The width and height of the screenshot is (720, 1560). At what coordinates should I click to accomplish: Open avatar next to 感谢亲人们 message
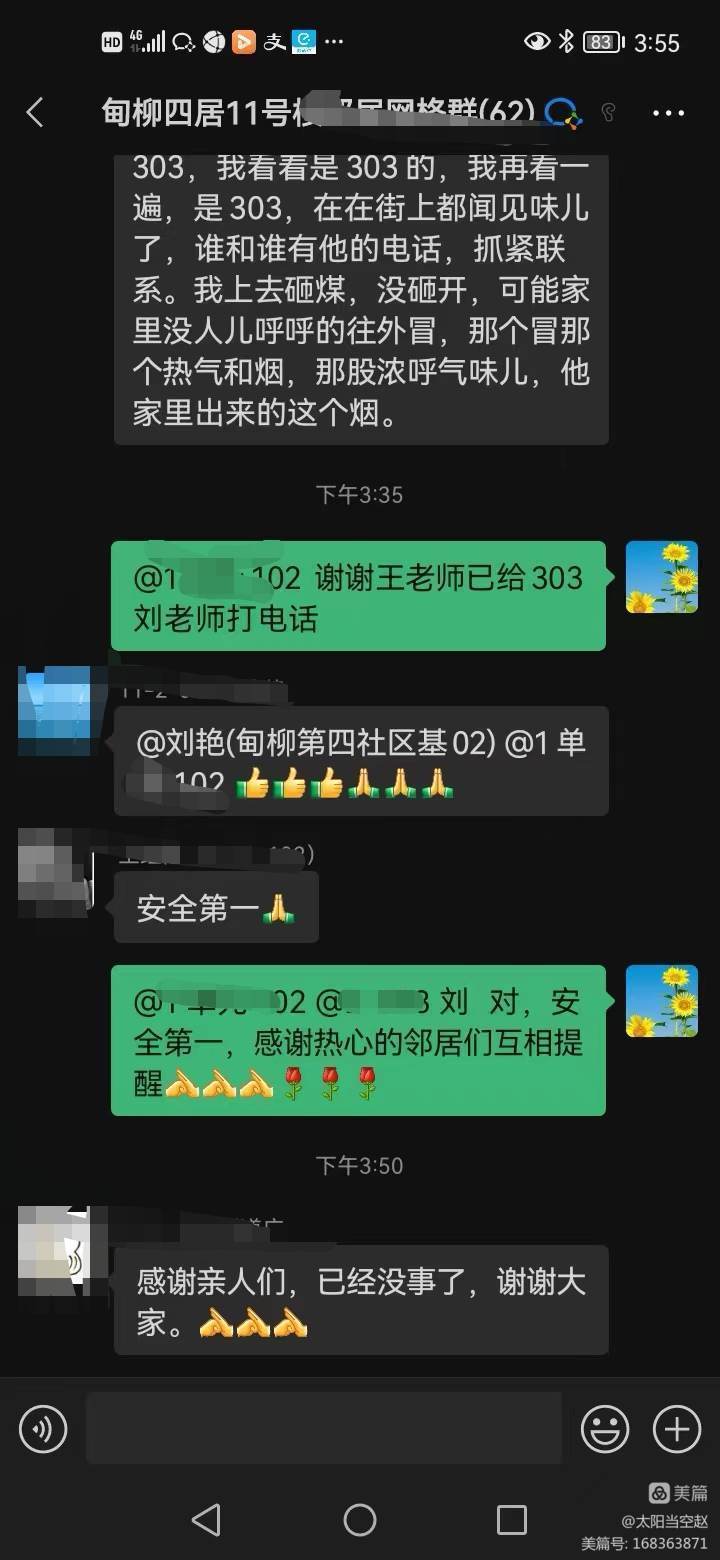pos(54,1243)
